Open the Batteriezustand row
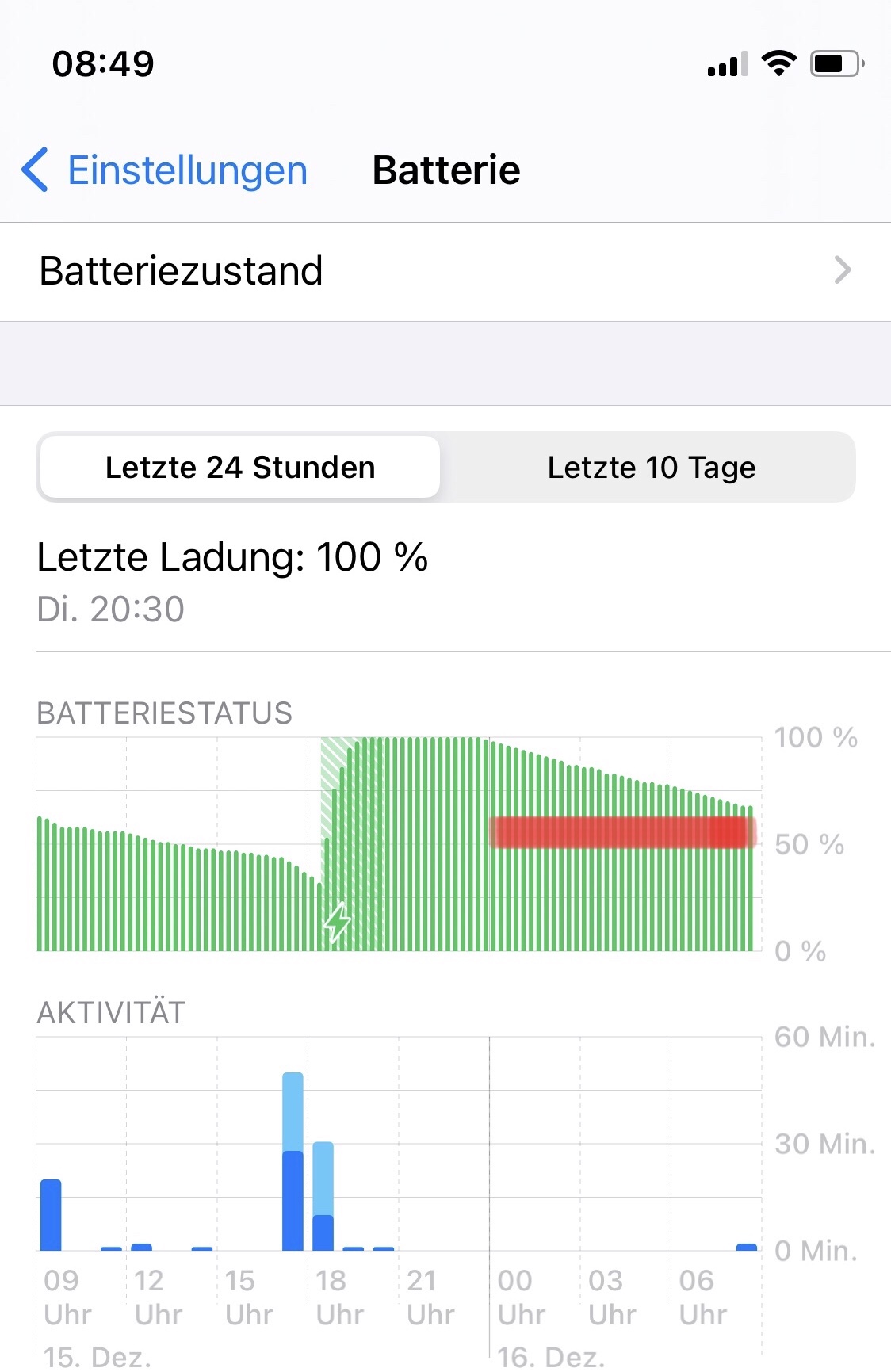 (445, 271)
